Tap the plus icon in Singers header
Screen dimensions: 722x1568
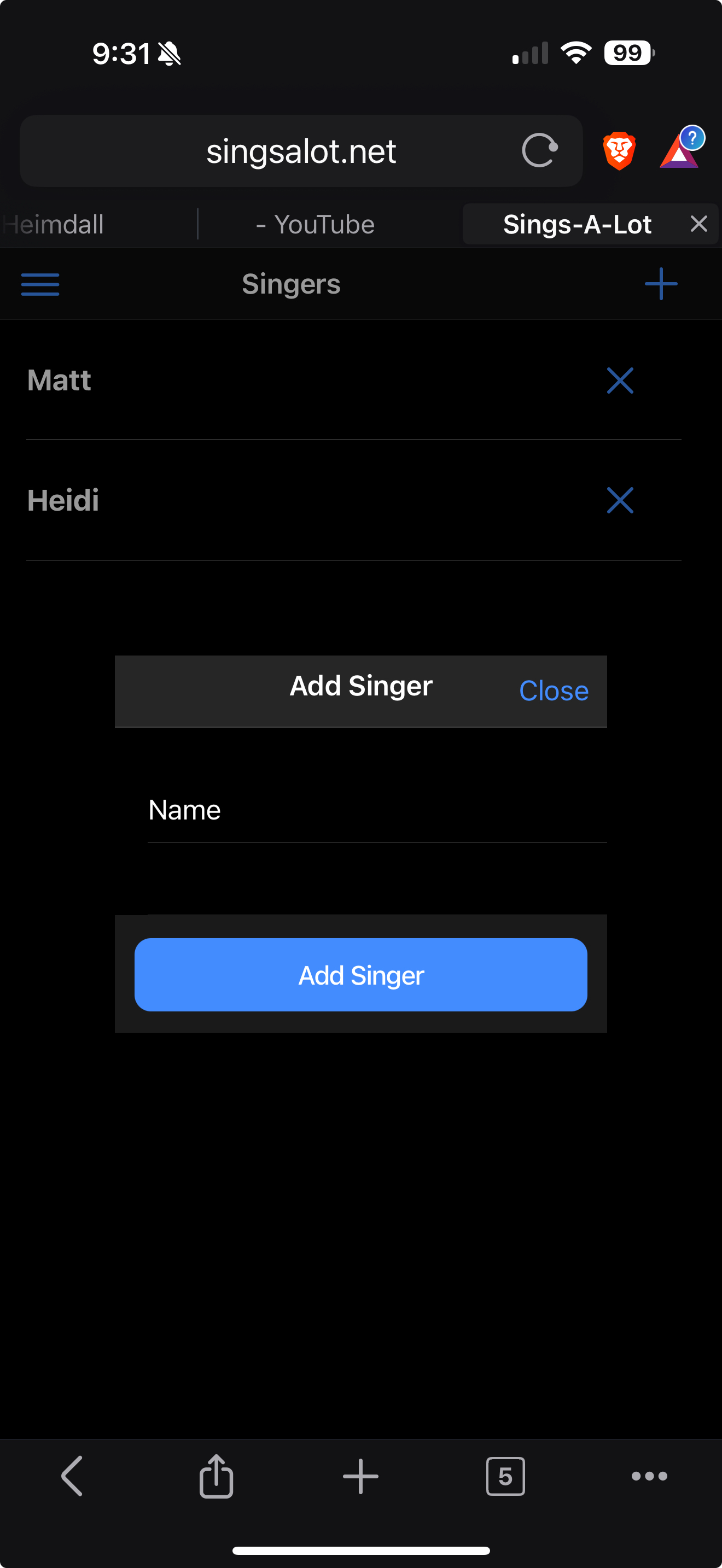(661, 284)
